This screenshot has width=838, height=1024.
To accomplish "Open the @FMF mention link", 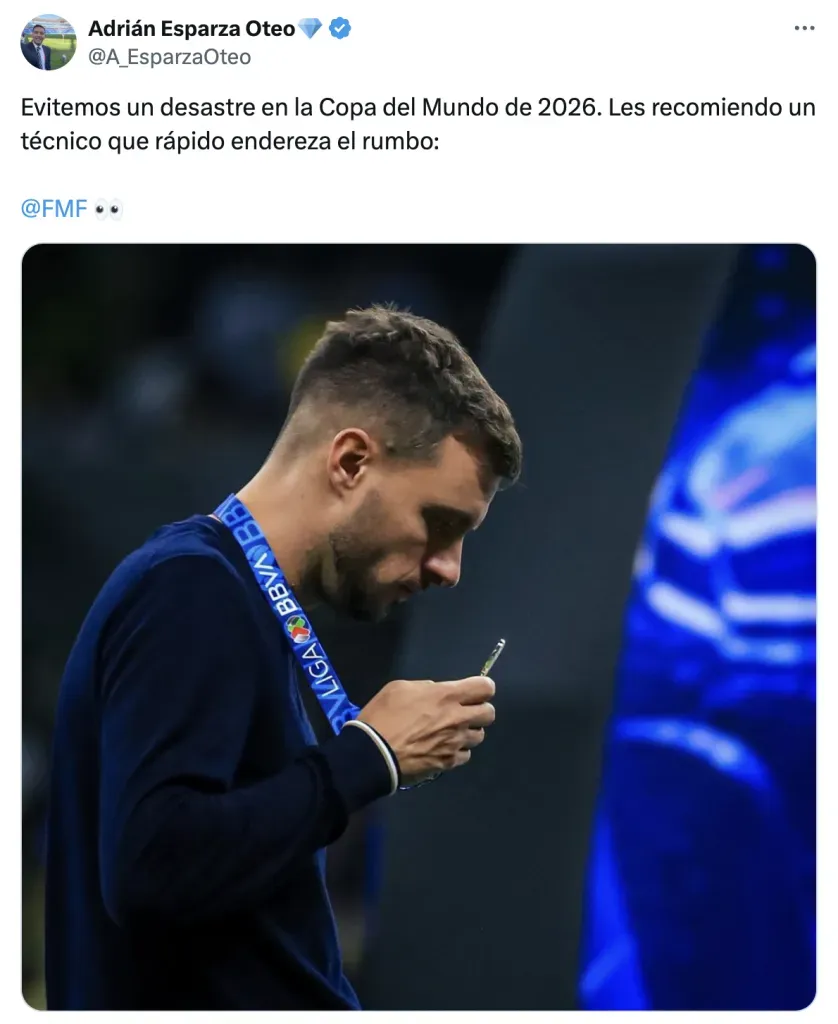I will pyautogui.click(x=54, y=209).
